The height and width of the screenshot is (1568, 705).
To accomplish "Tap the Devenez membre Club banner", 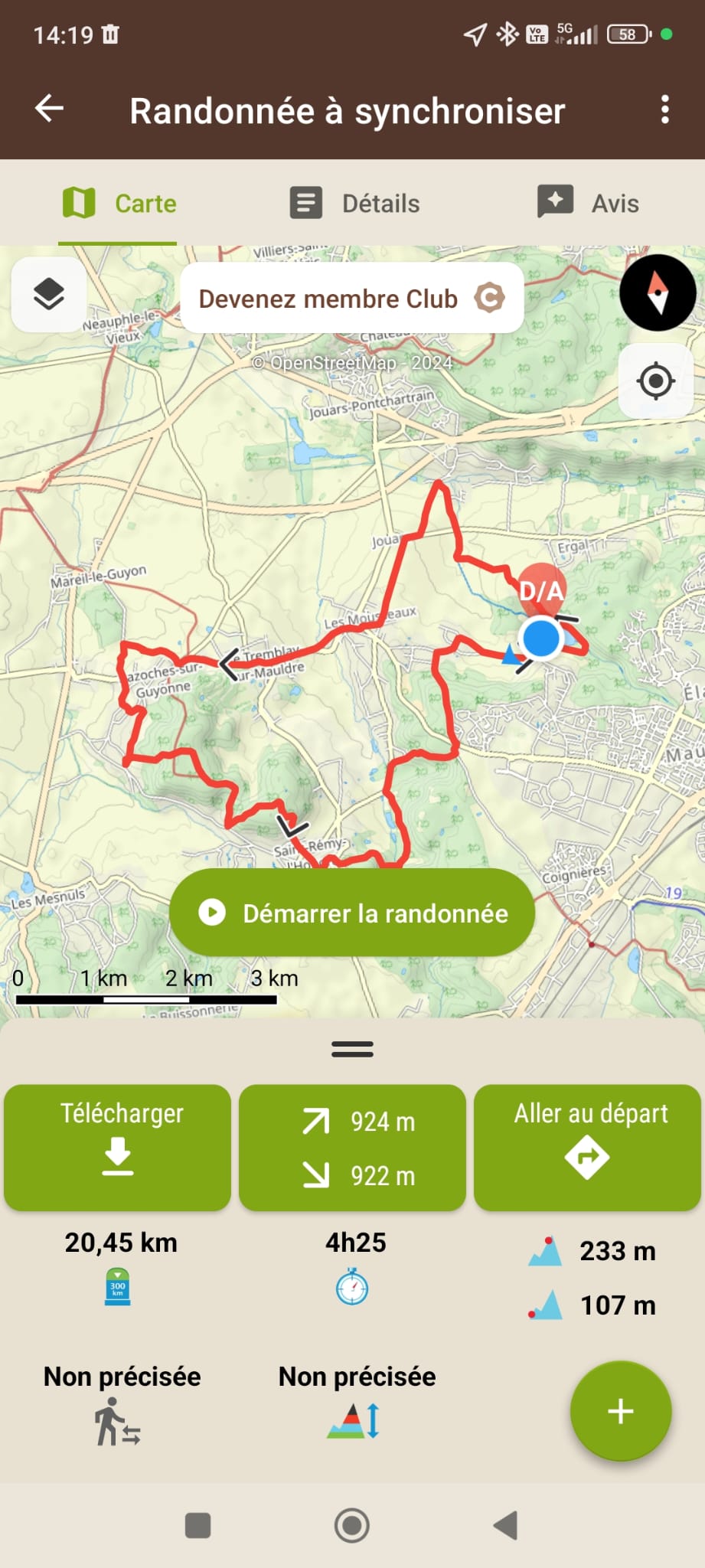I will [x=352, y=298].
